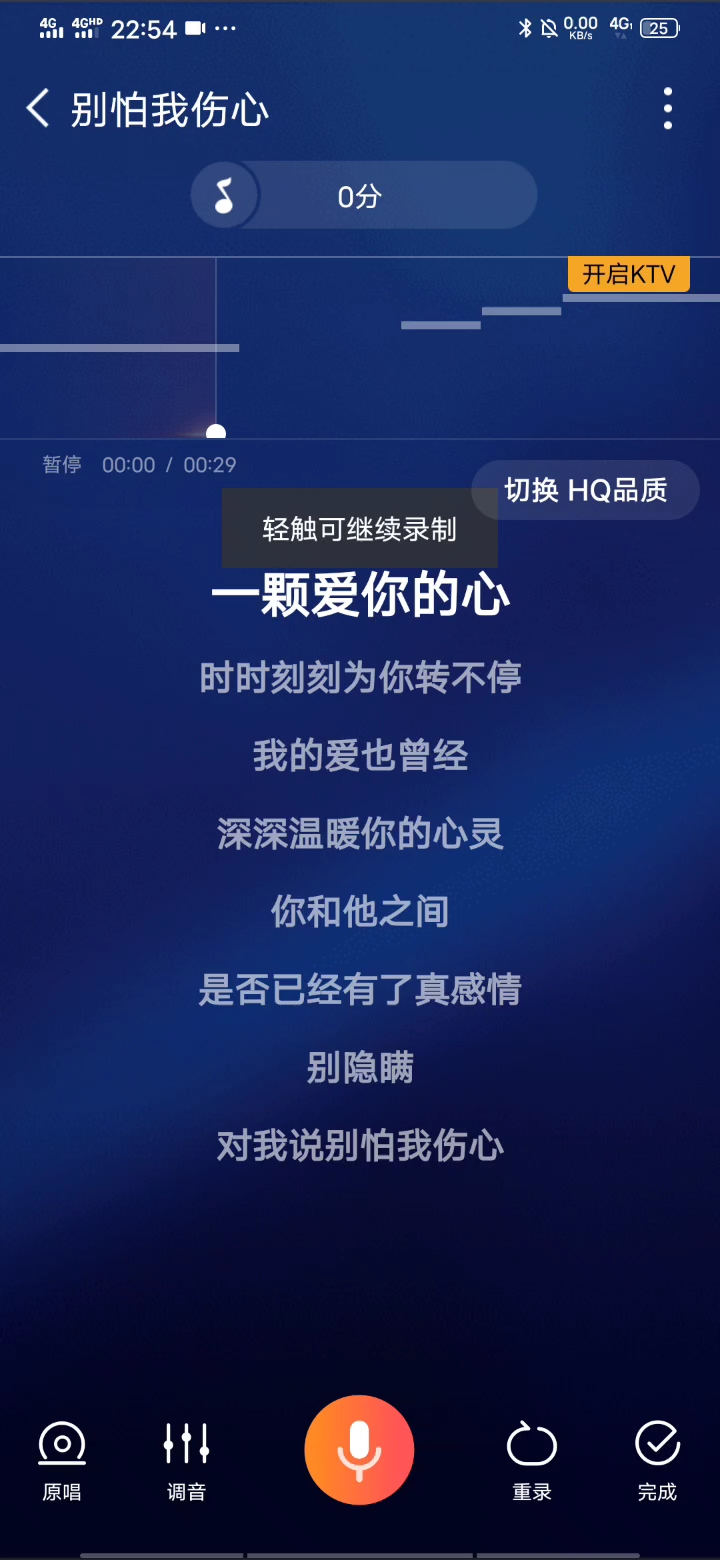
Task: Switch to HQ quality via 切换 HQ品质
Action: (x=585, y=490)
